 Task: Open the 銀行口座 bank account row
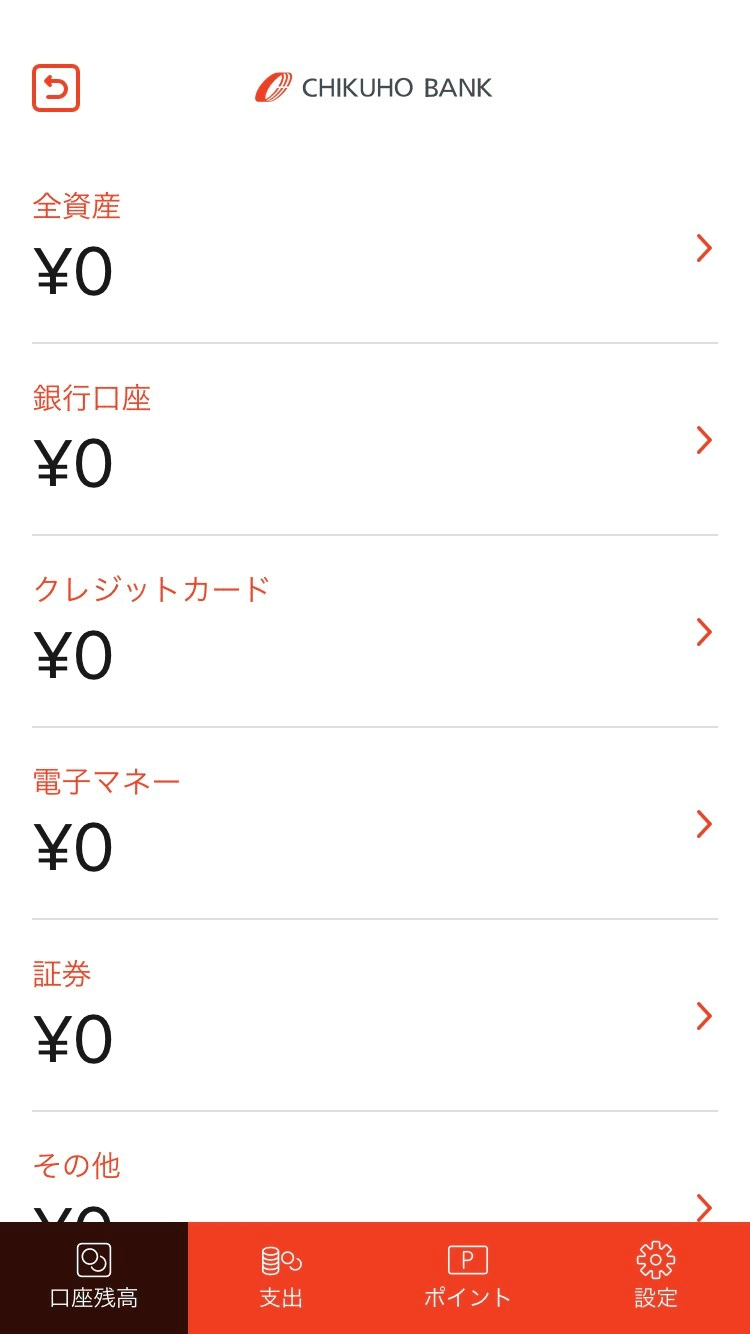[375, 440]
